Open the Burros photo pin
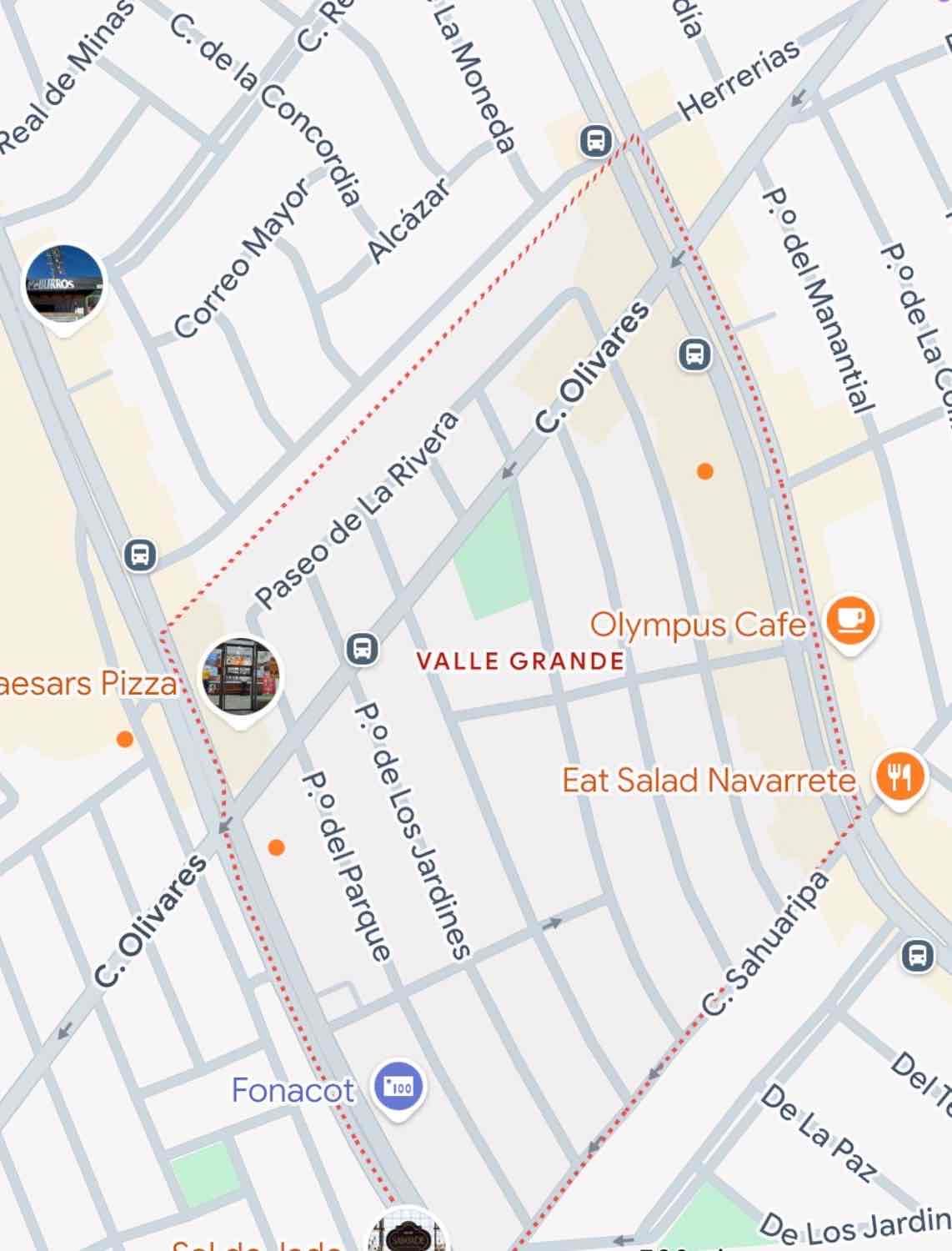The width and height of the screenshot is (952, 1251). click(63, 284)
